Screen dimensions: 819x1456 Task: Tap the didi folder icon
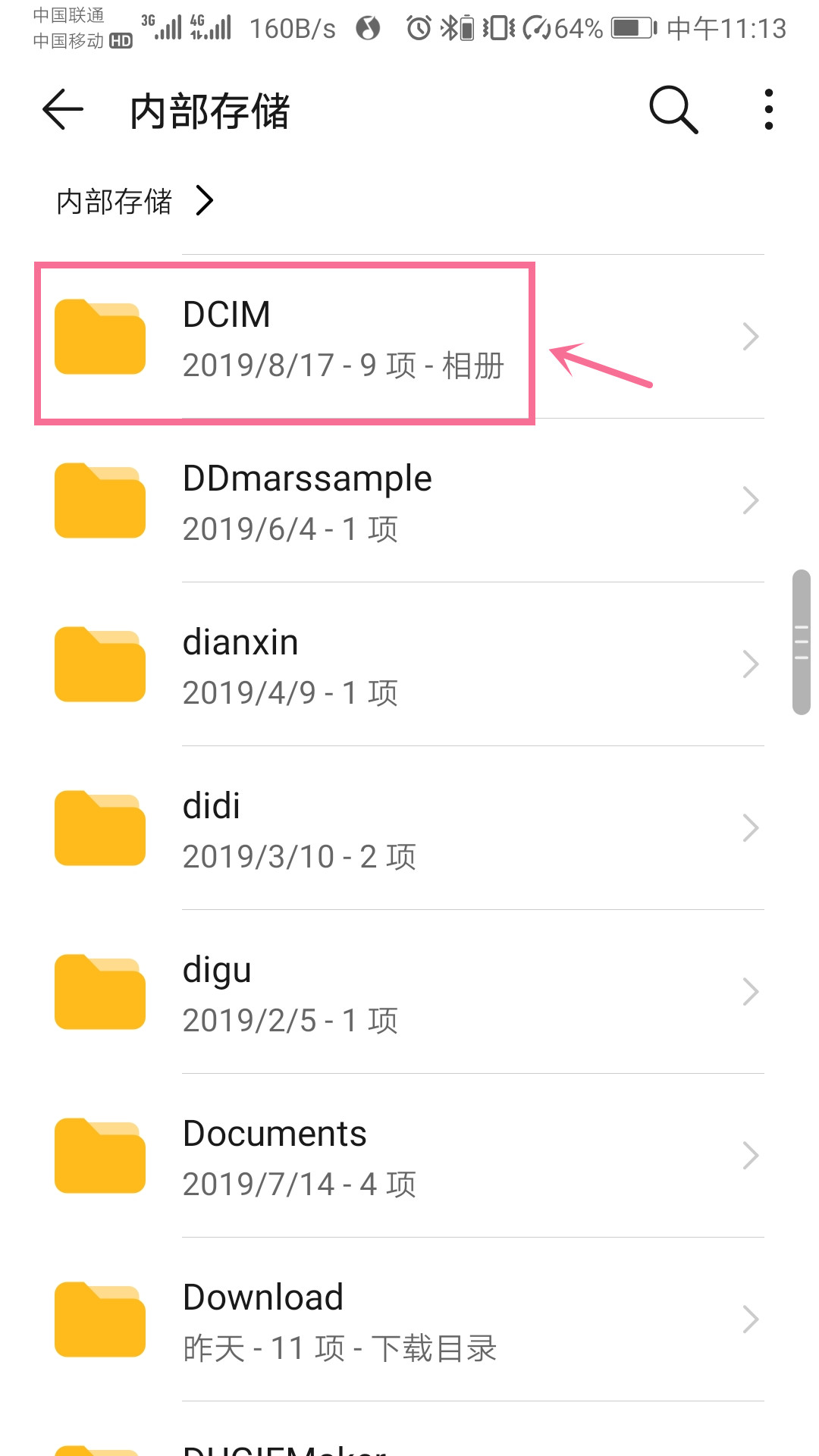tap(99, 828)
